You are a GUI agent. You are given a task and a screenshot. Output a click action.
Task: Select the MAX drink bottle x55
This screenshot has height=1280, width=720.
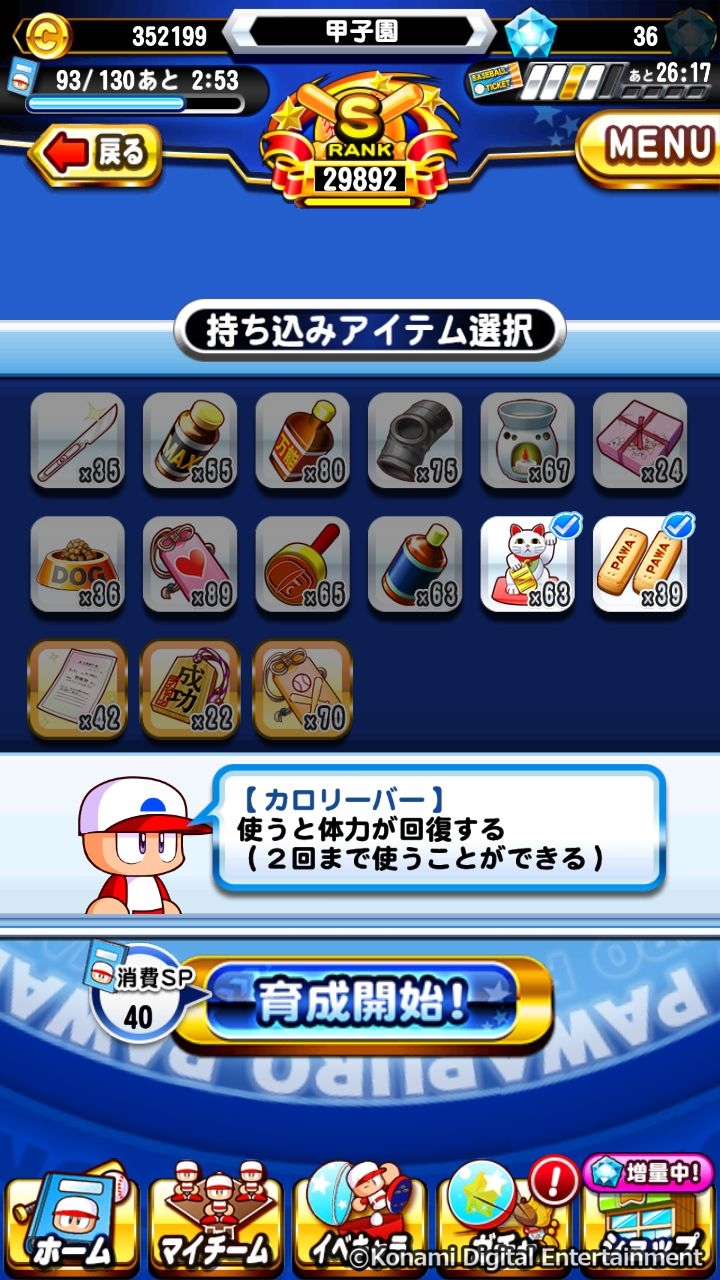click(x=190, y=440)
